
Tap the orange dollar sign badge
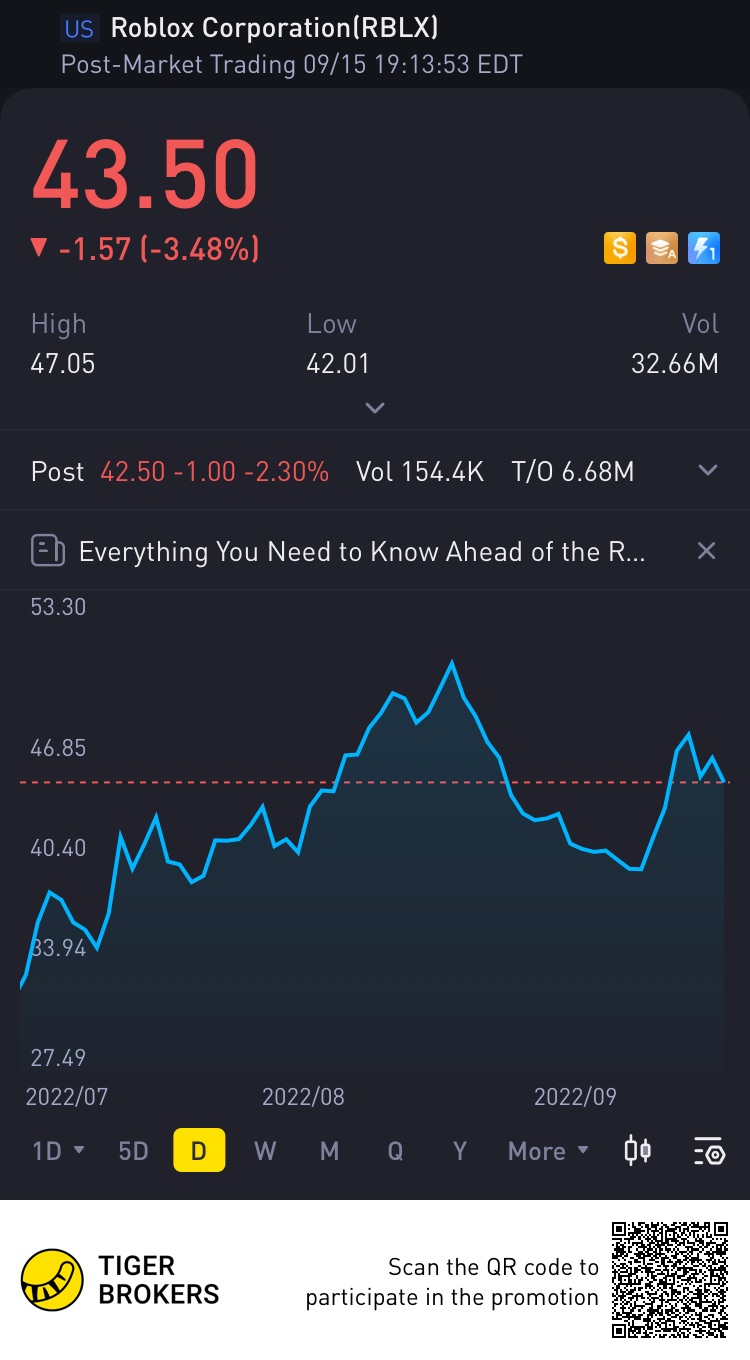tap(620, 248)
